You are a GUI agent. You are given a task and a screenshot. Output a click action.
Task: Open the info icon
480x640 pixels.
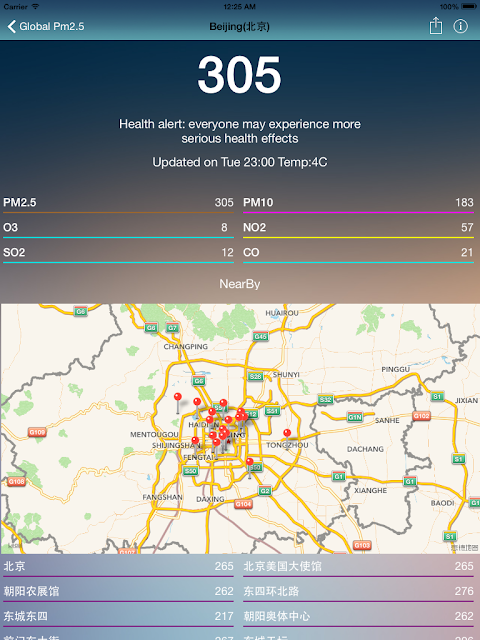point(460,27)
